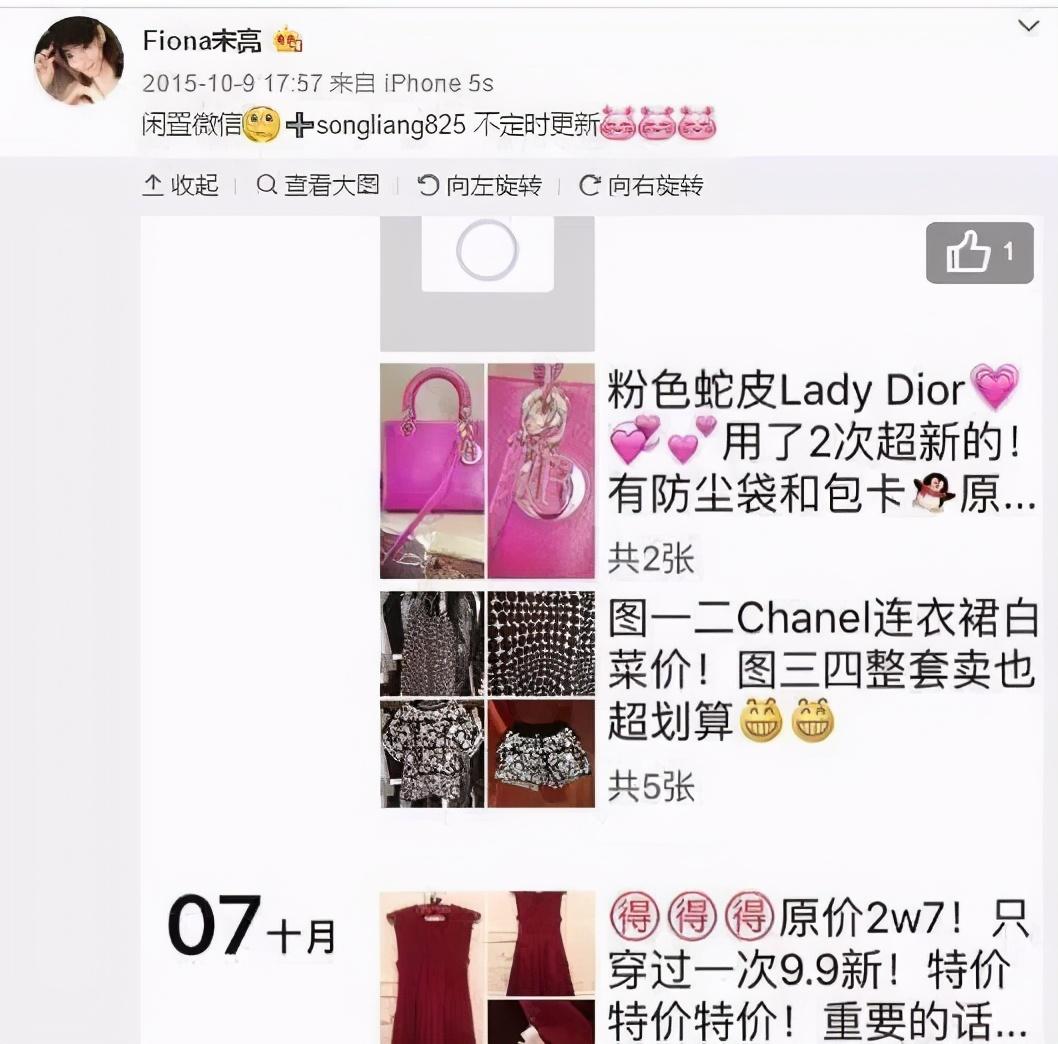
Task: Open the iPhone 5s source link
Action: coord(439,83)
